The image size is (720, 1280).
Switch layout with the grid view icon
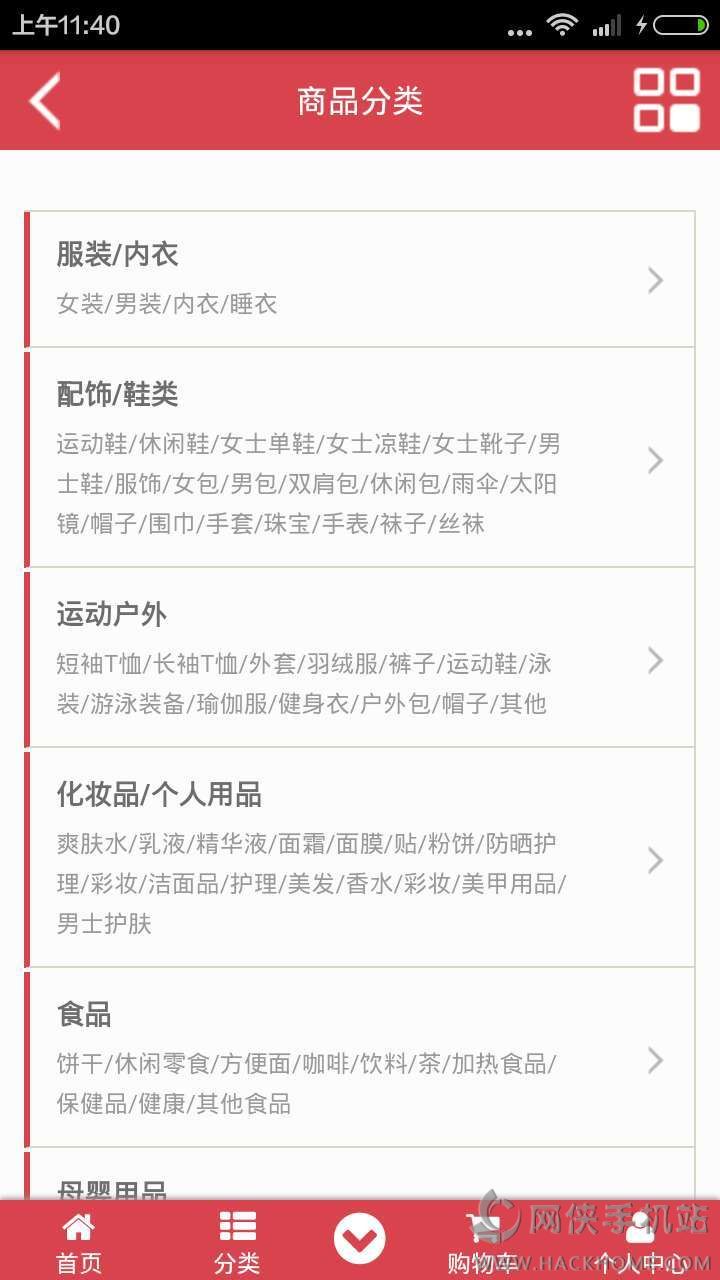pos(666,100)
